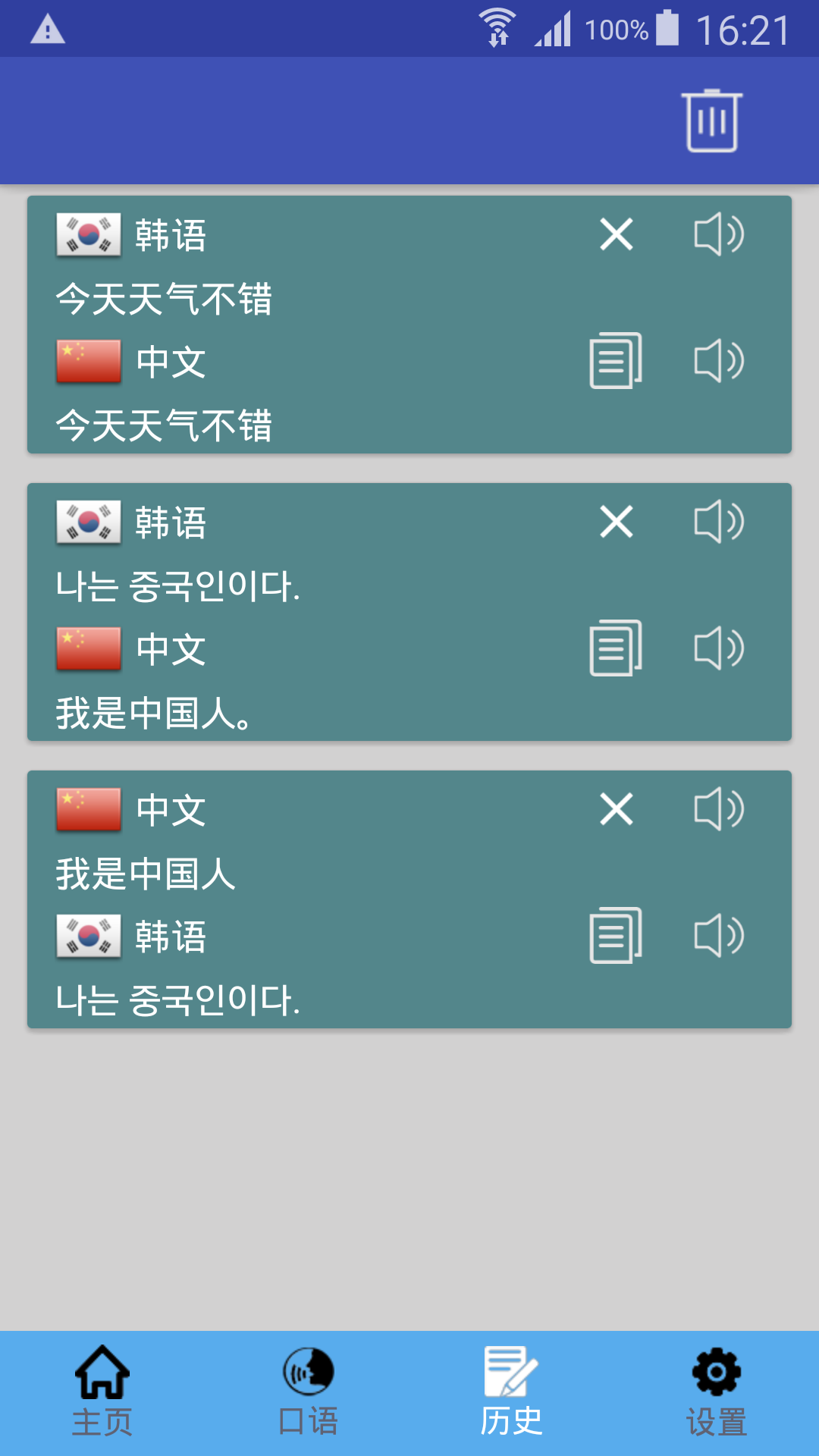Copy the translation 我是中国人。

pyautogui.click(x=614, y=648)
